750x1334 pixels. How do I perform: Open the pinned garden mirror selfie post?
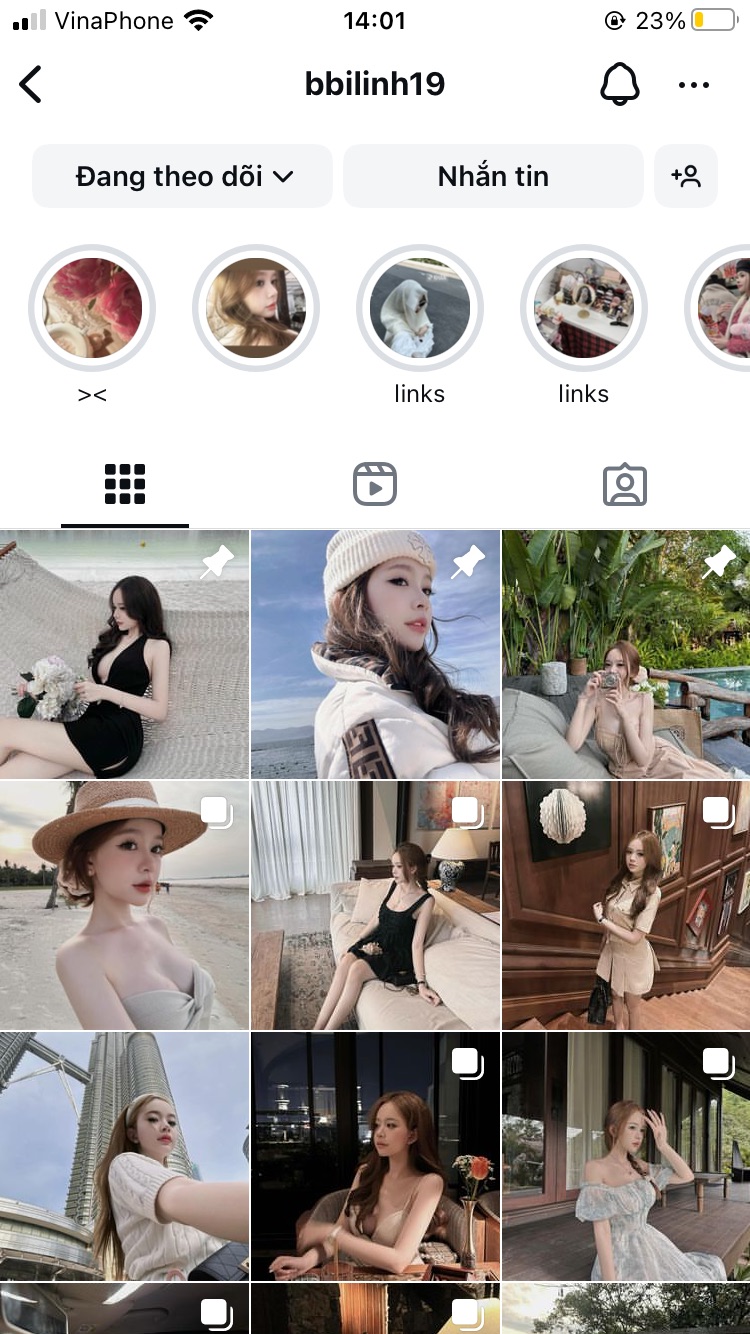pos(626,655)
